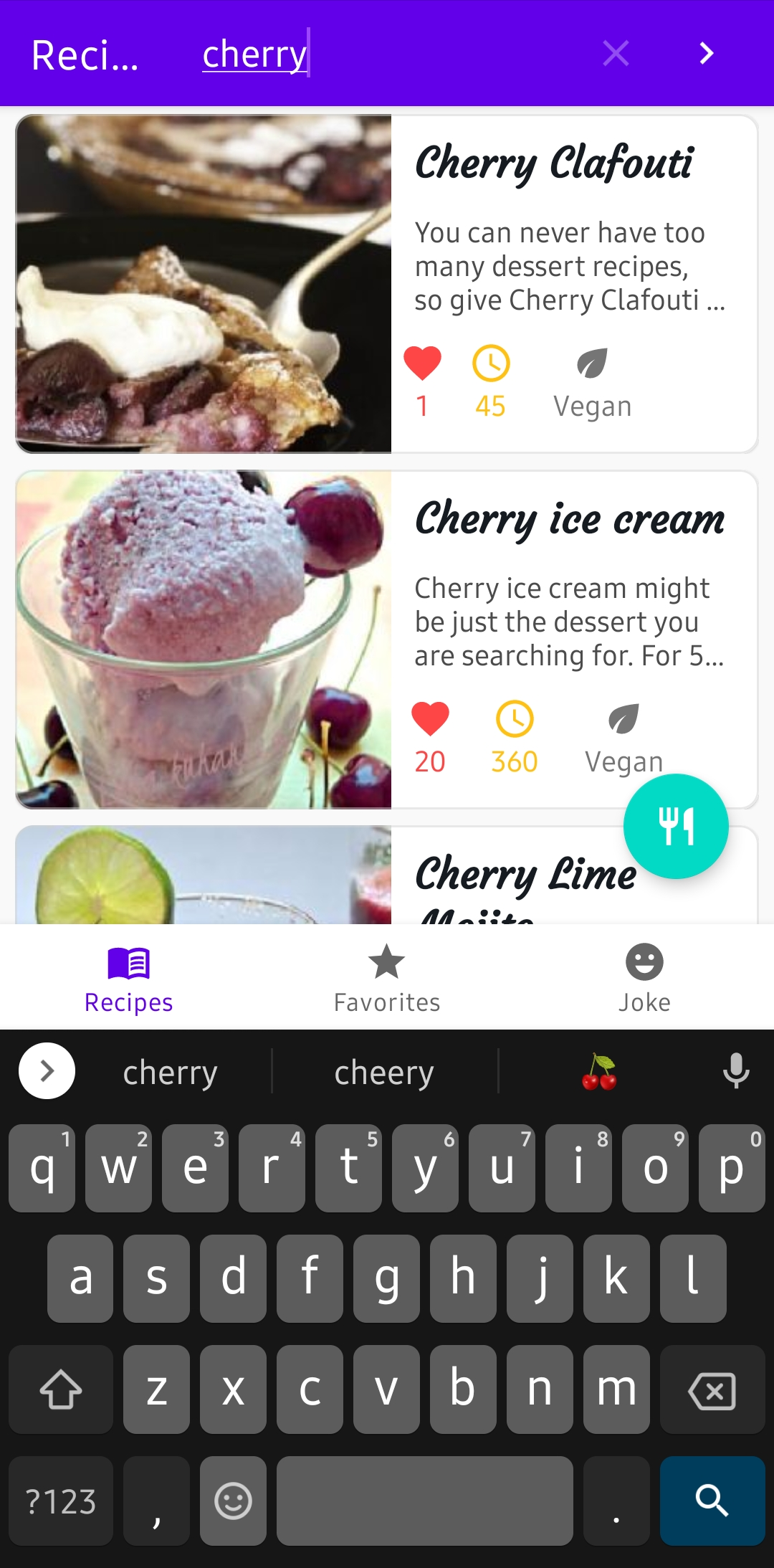Image resolution: width=774 pixels, height=1568 pixels.
Task: Open the Cherry Clafouti recipe card
Action: tap(386, 284)
